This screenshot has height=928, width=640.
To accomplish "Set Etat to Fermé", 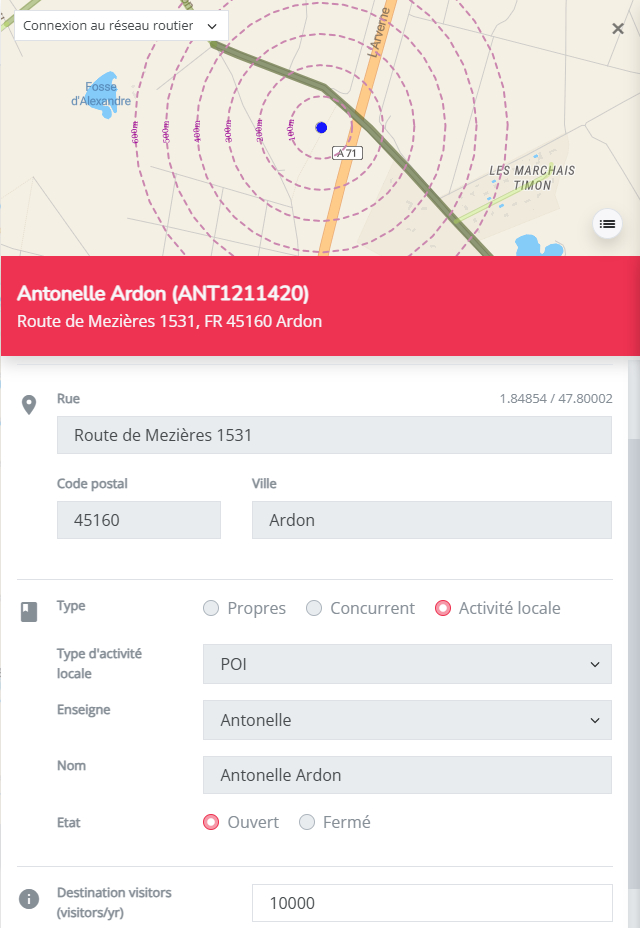I will coord(307,822).
